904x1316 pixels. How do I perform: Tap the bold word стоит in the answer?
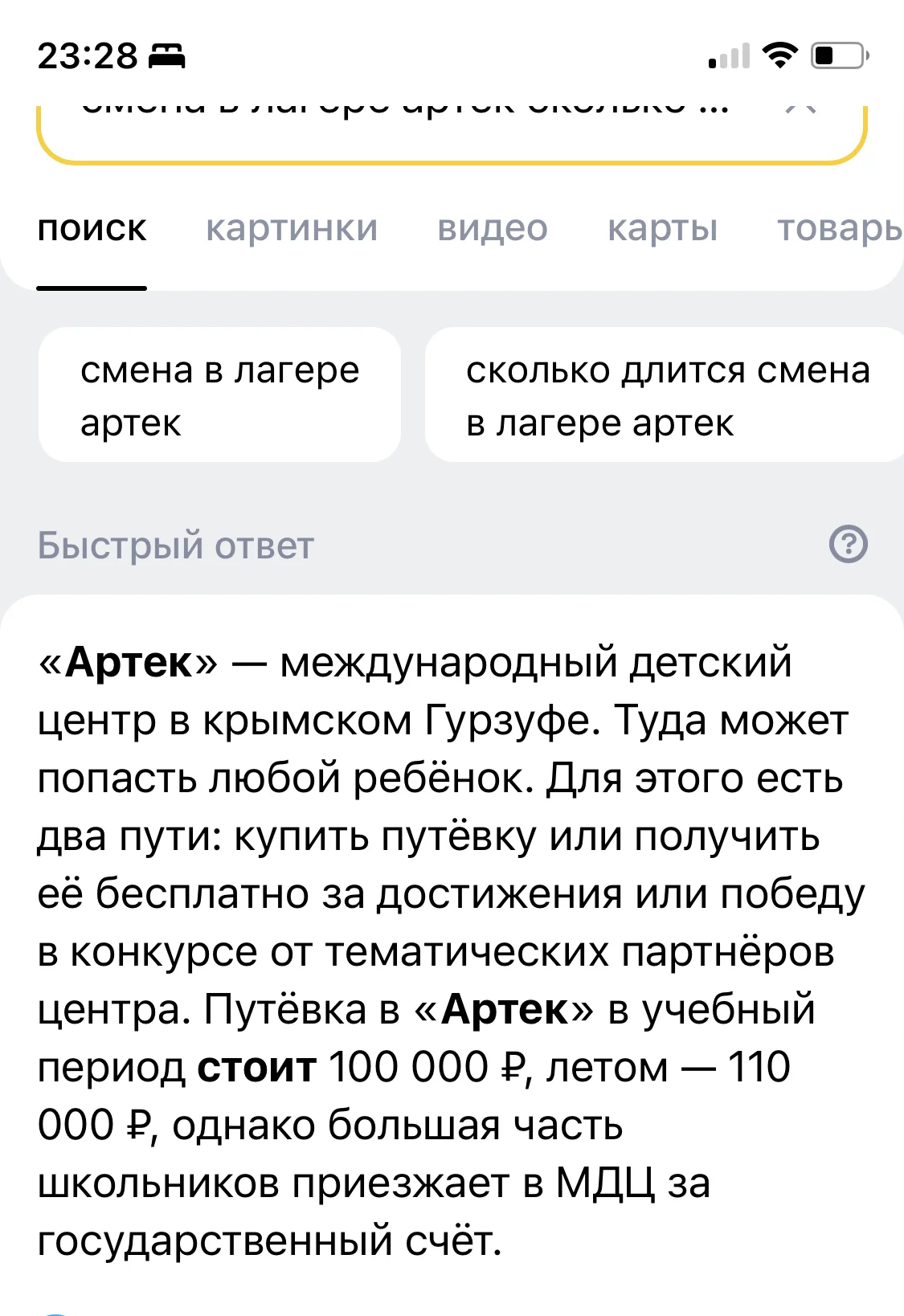257,1069
